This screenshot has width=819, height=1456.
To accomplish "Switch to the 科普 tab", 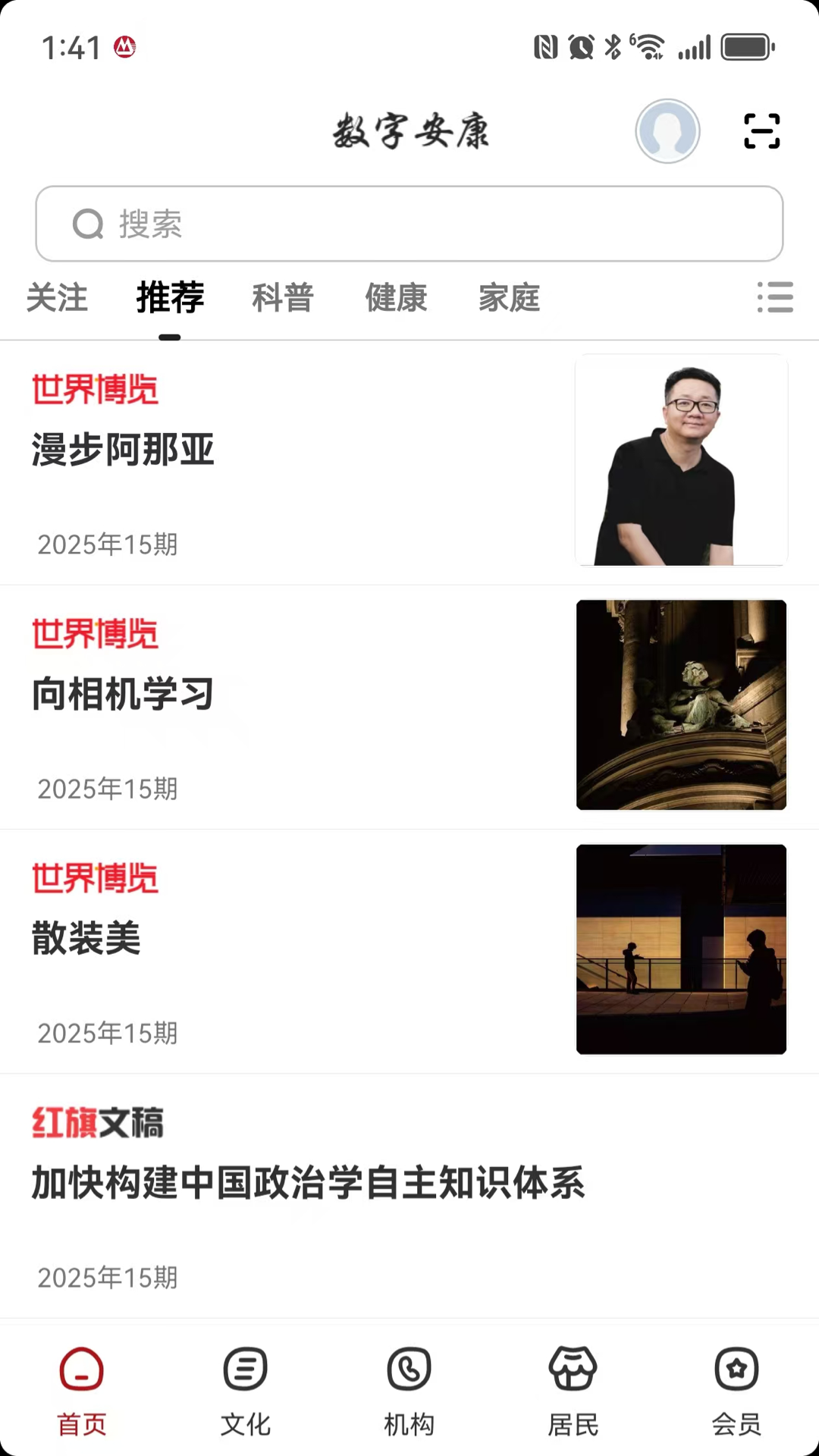I will click(x=283, y=297).
